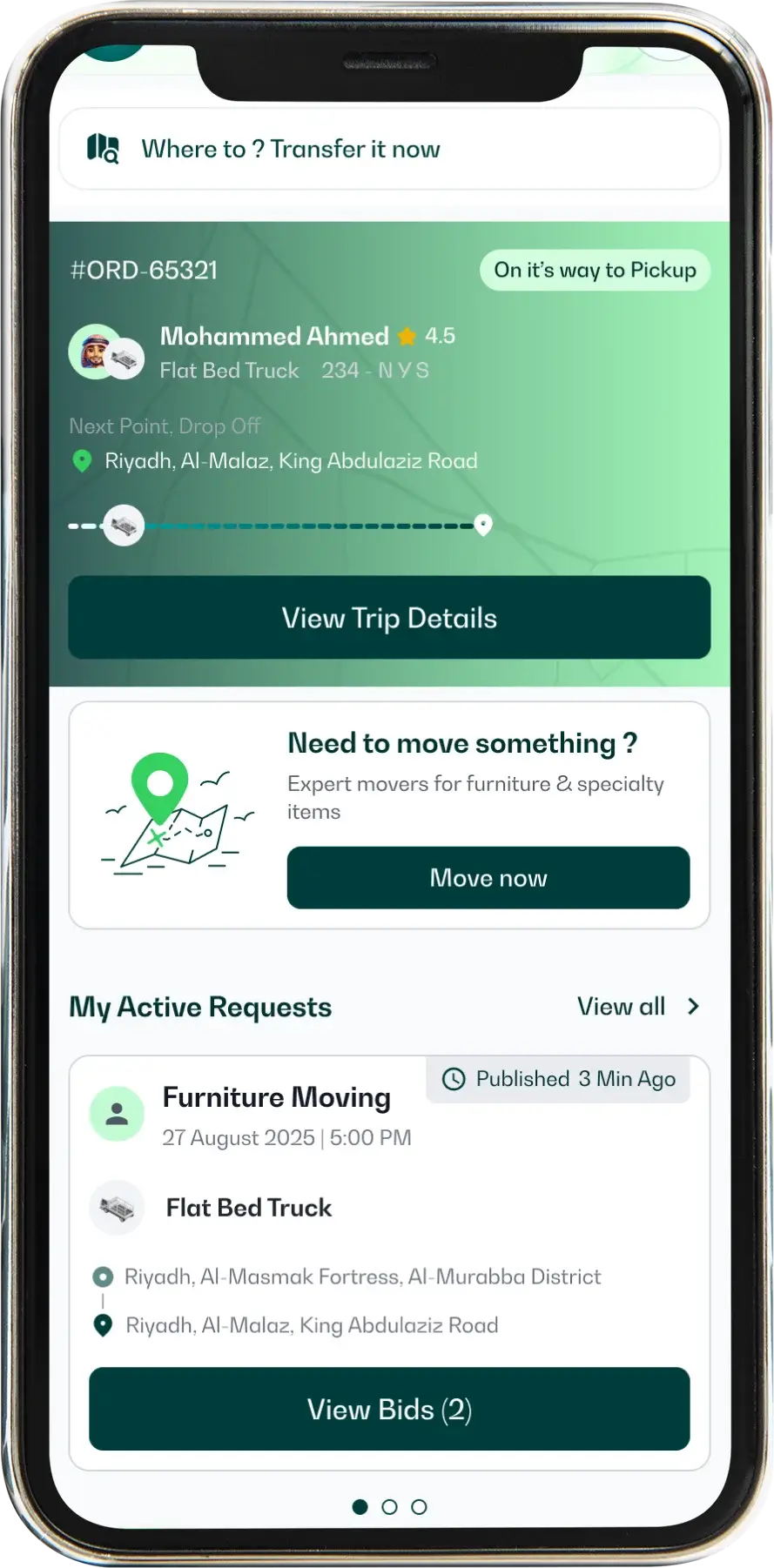This screenshot has height=1568, width=774.
Task: Select the third page indicator dot
Action: coord(419,1507)
